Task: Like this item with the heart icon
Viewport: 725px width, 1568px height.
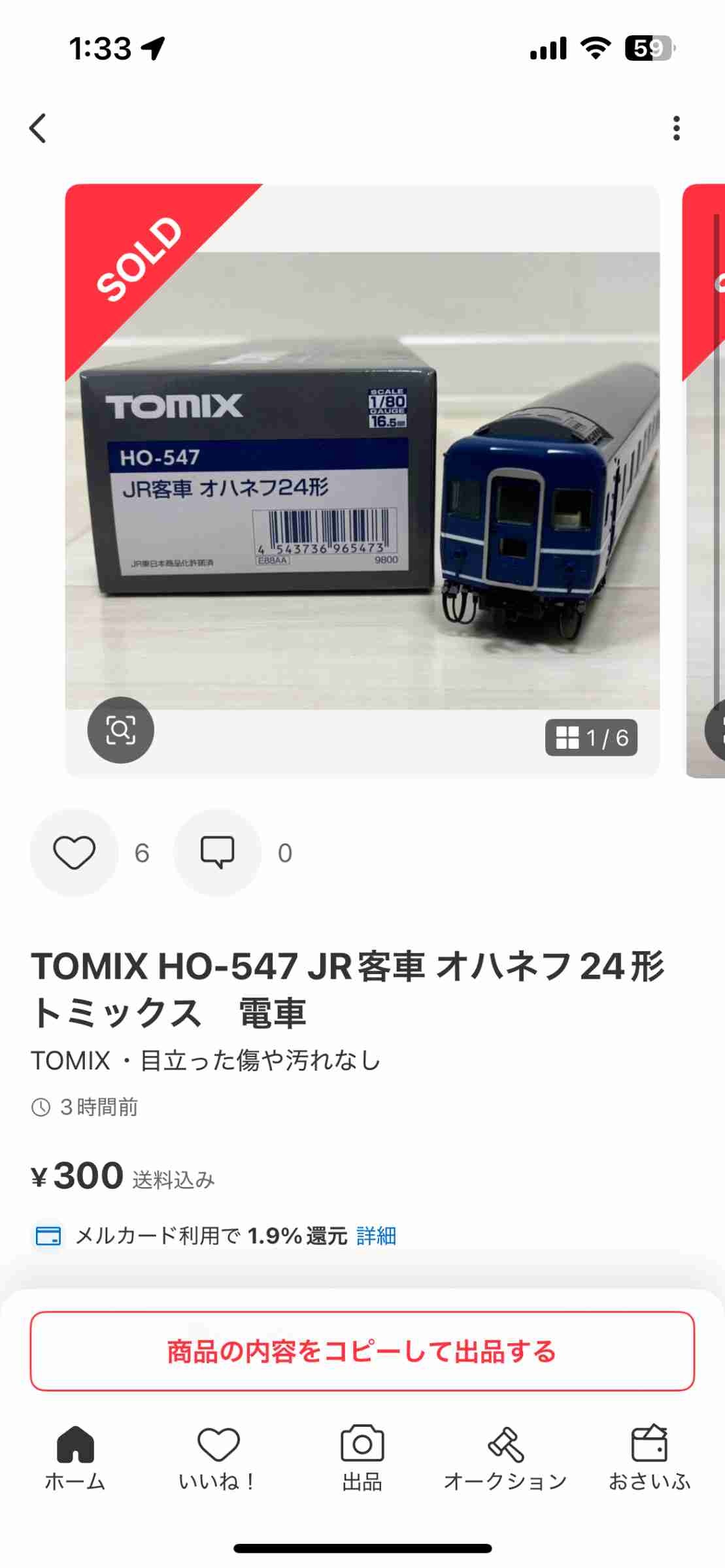Action: tap(74, 853)
